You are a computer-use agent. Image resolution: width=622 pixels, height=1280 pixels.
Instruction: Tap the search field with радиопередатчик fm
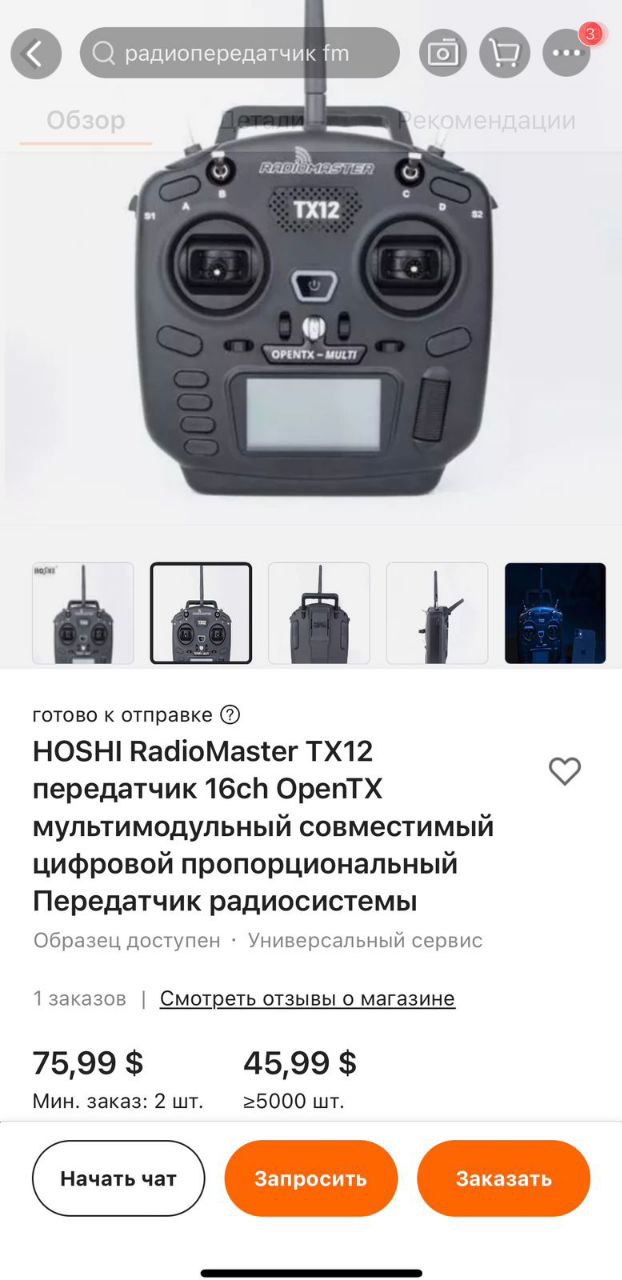pos(239,53)
